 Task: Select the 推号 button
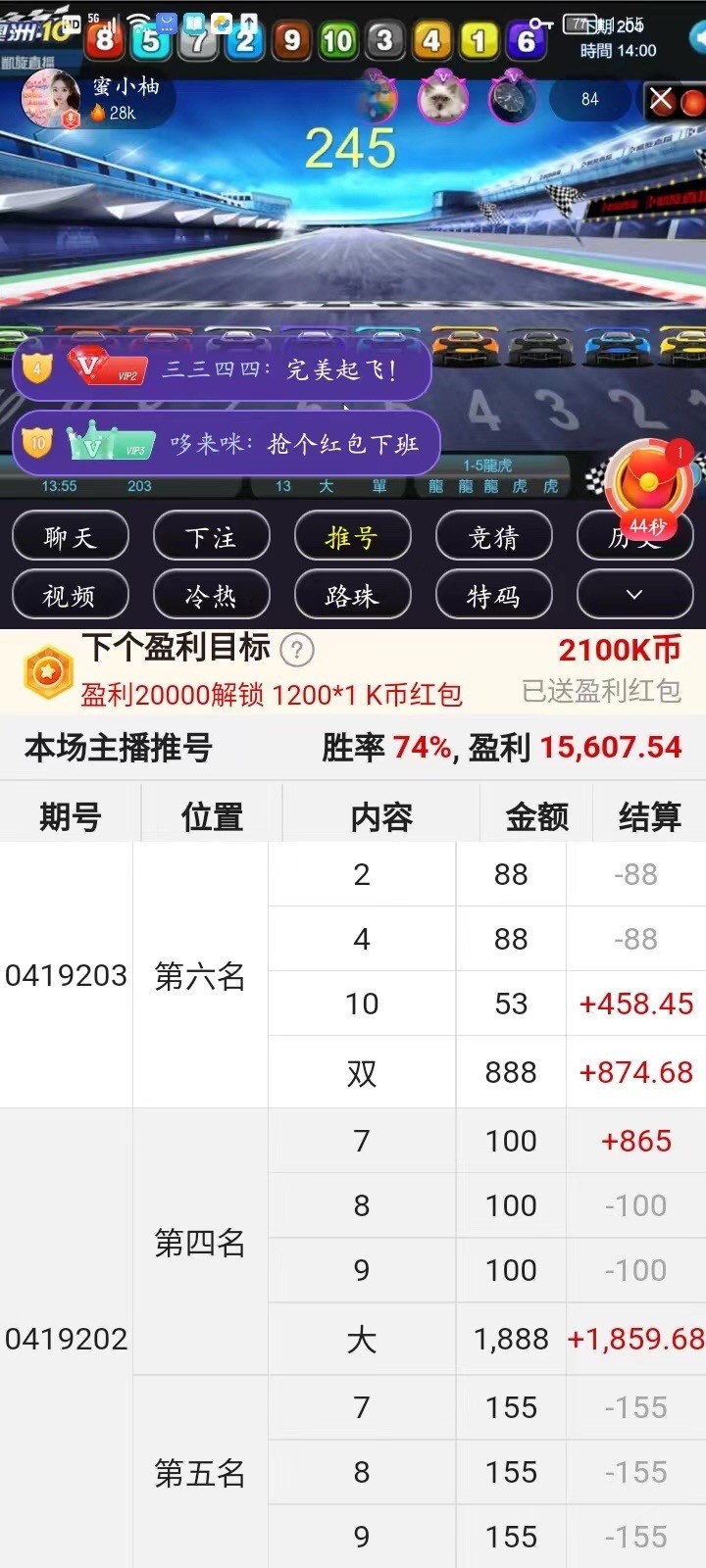(352, 537)
